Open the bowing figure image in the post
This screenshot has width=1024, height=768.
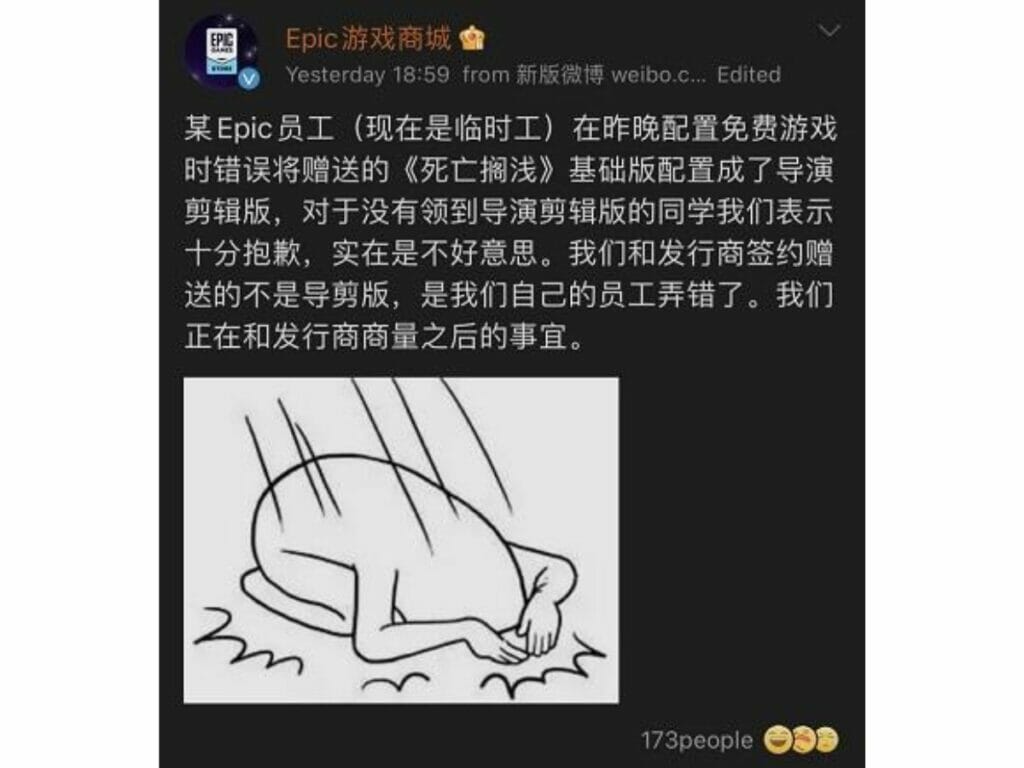coord(401,540)
